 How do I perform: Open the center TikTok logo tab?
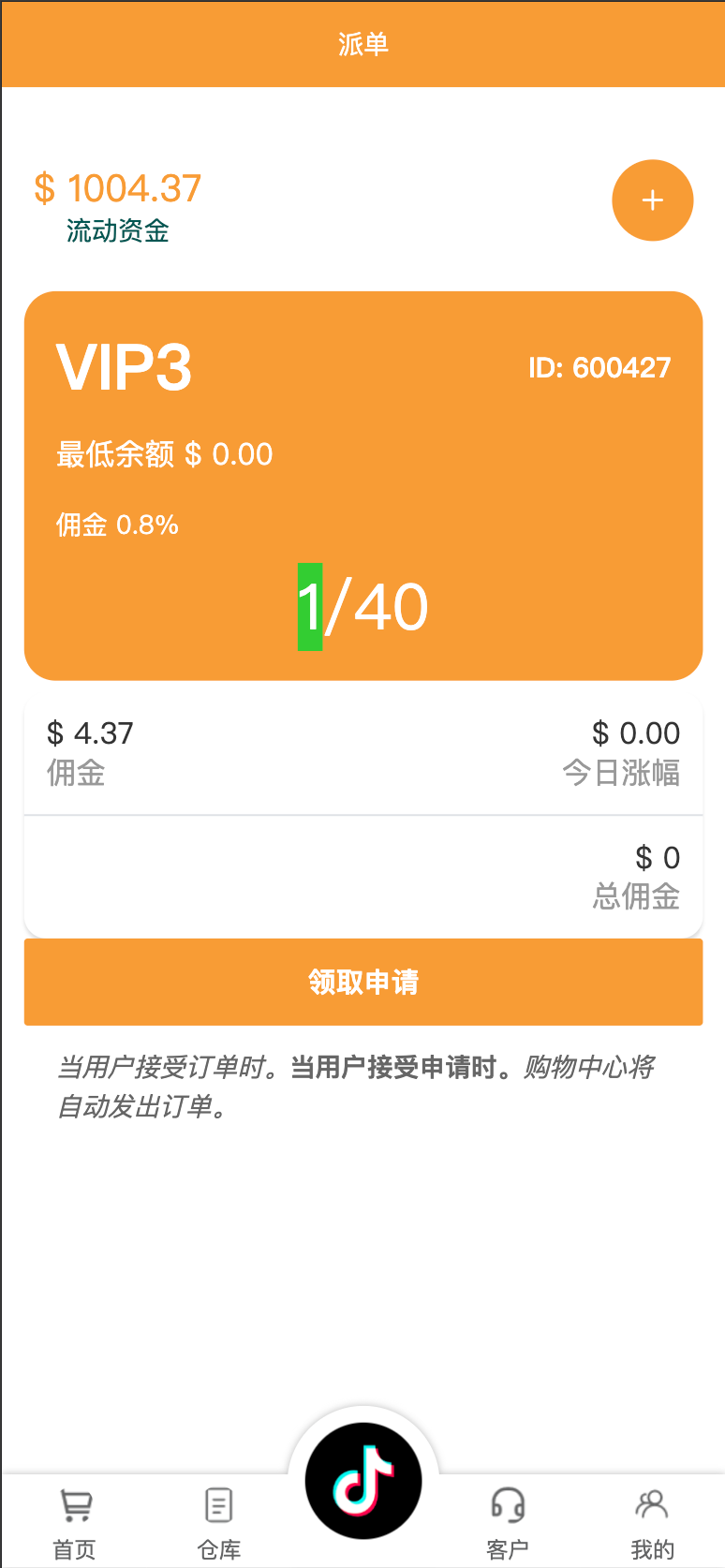point(363,1481)
